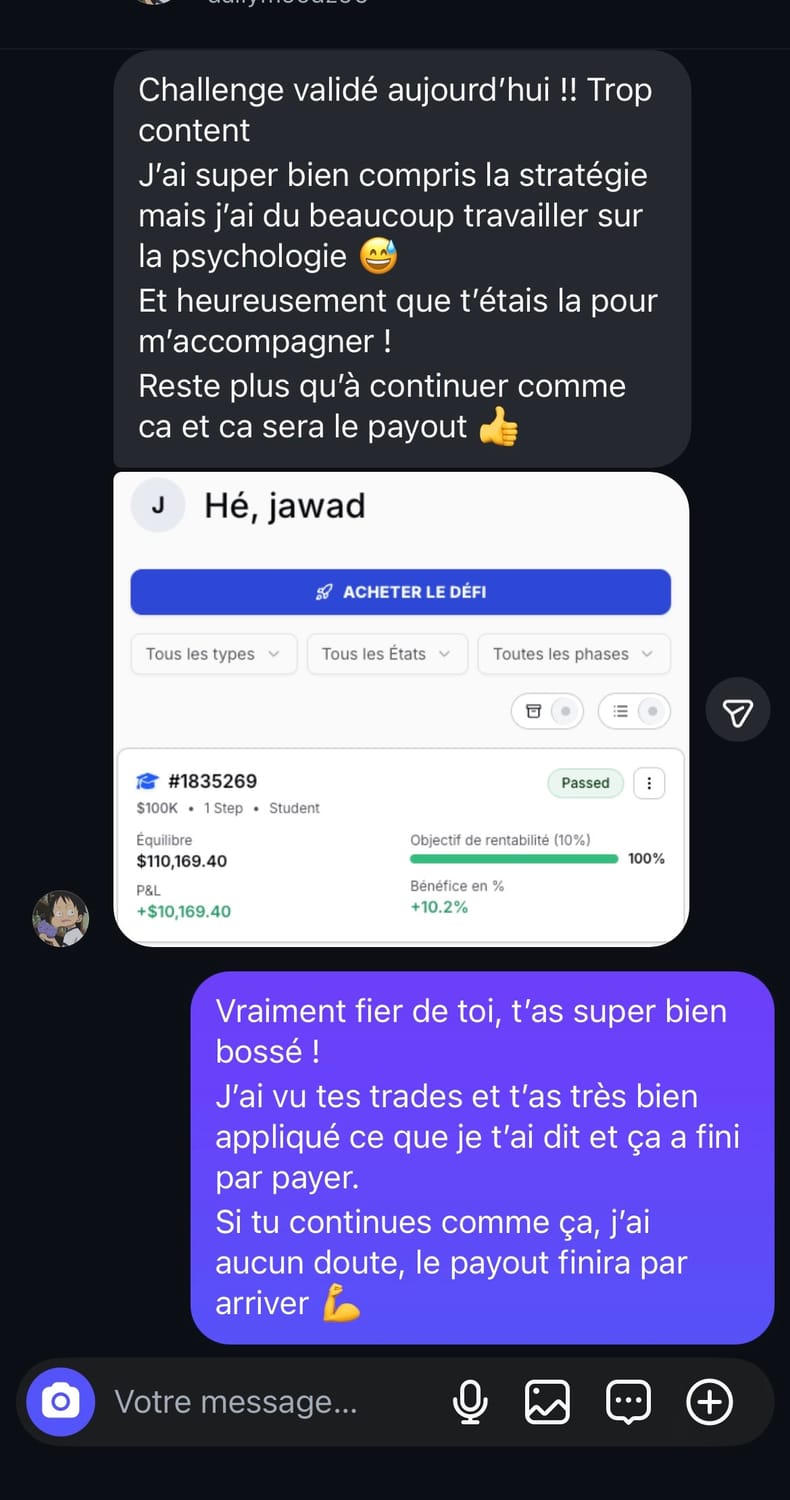This screenshot has height=1500, width=790.
Task: Open the gallery icon to attach a photo
Action: coord(547,1402)
